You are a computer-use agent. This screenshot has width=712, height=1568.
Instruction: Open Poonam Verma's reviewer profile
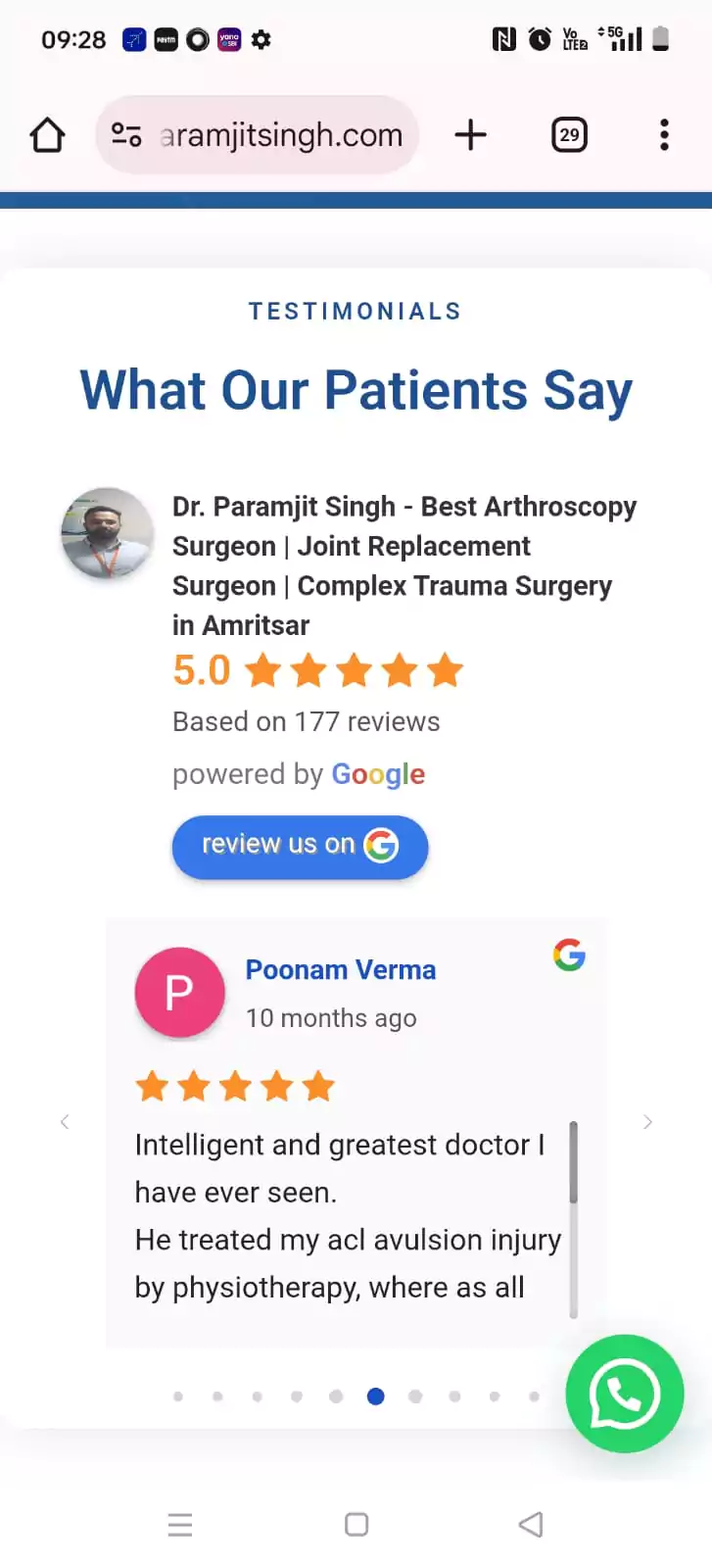tap(340, 970)
